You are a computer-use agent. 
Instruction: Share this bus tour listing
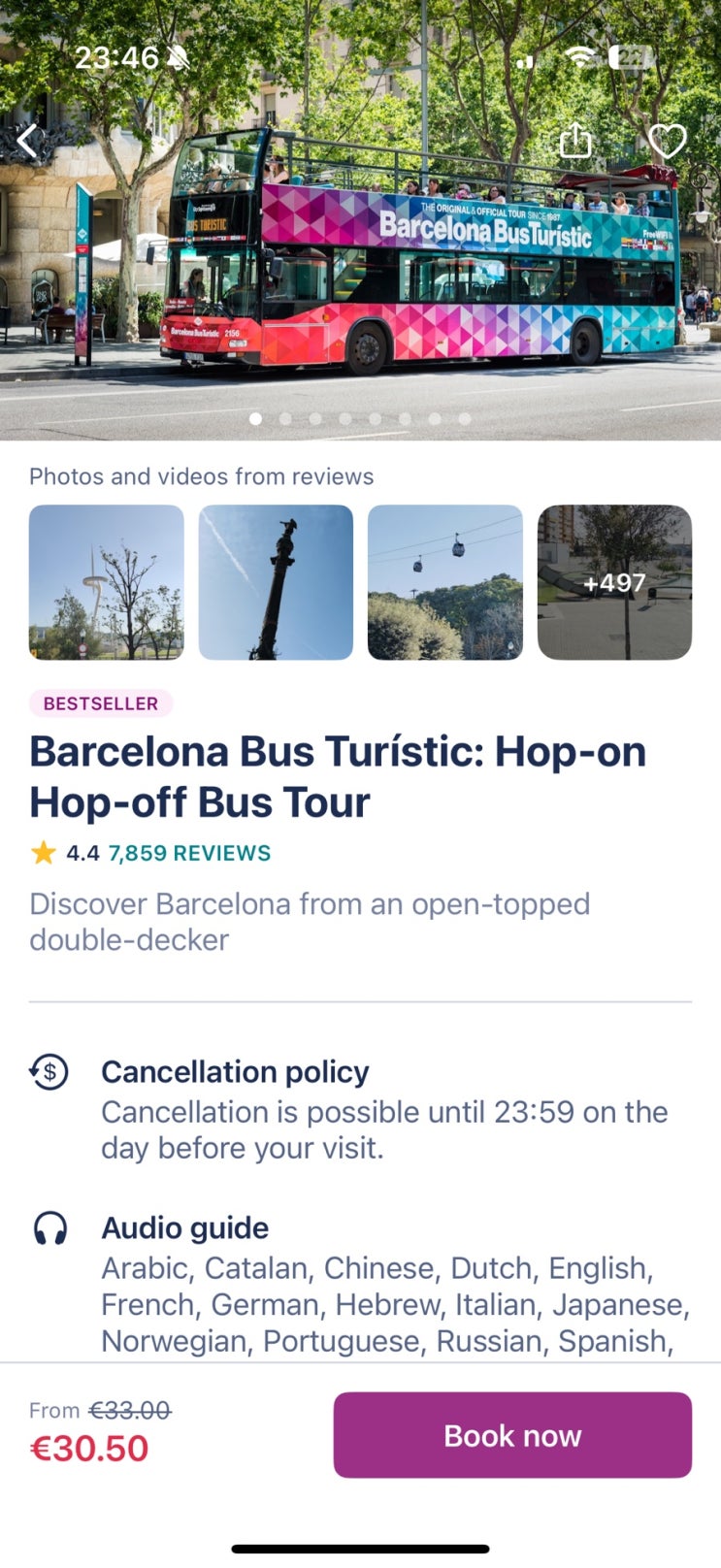point(575,140)
